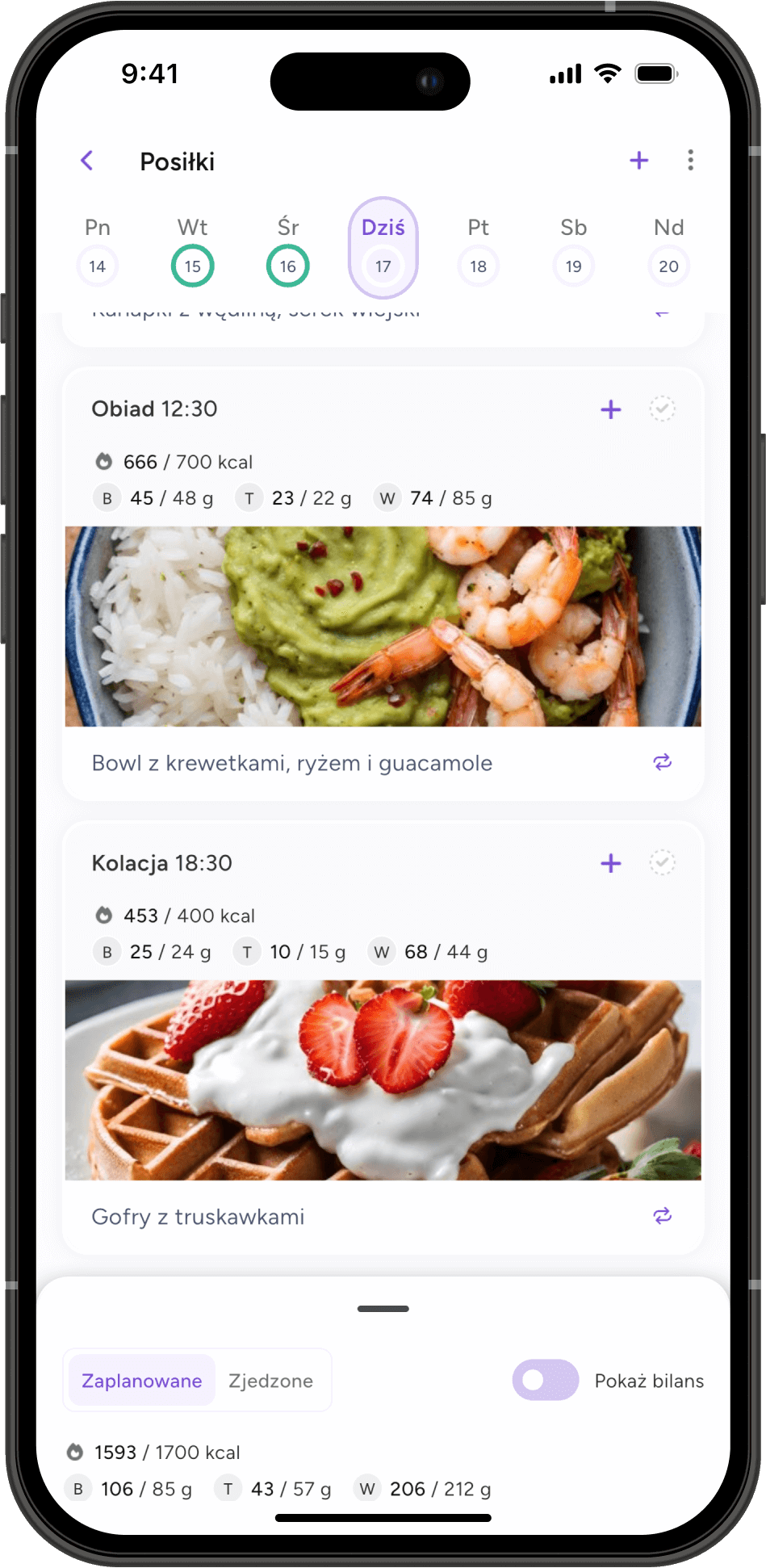Select Tuesday 15 in the week strip
Image resolution: width=766 pixels, height=1568 pixels.
192,266
